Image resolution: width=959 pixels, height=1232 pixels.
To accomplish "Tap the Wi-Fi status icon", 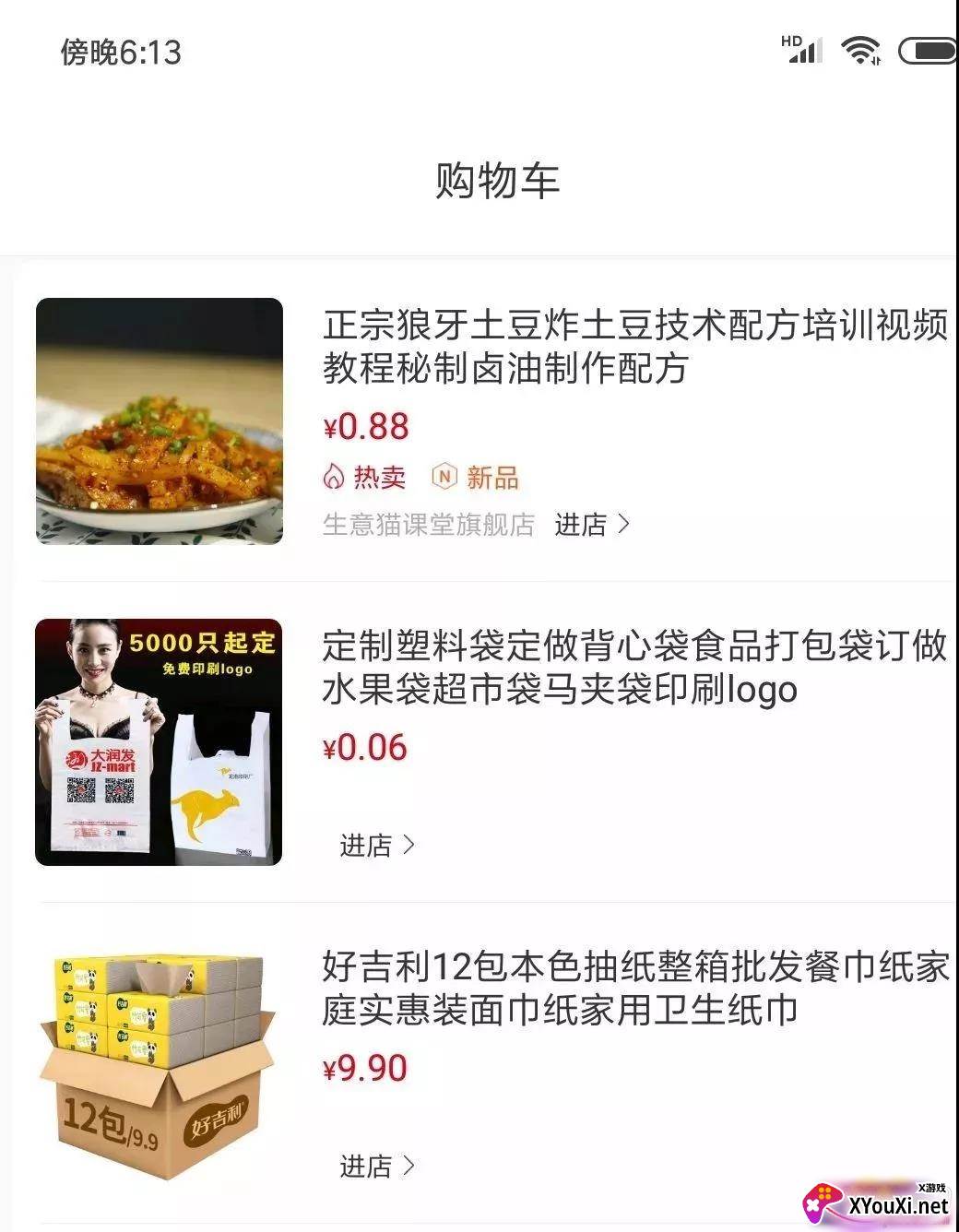I will click(861, 48).
